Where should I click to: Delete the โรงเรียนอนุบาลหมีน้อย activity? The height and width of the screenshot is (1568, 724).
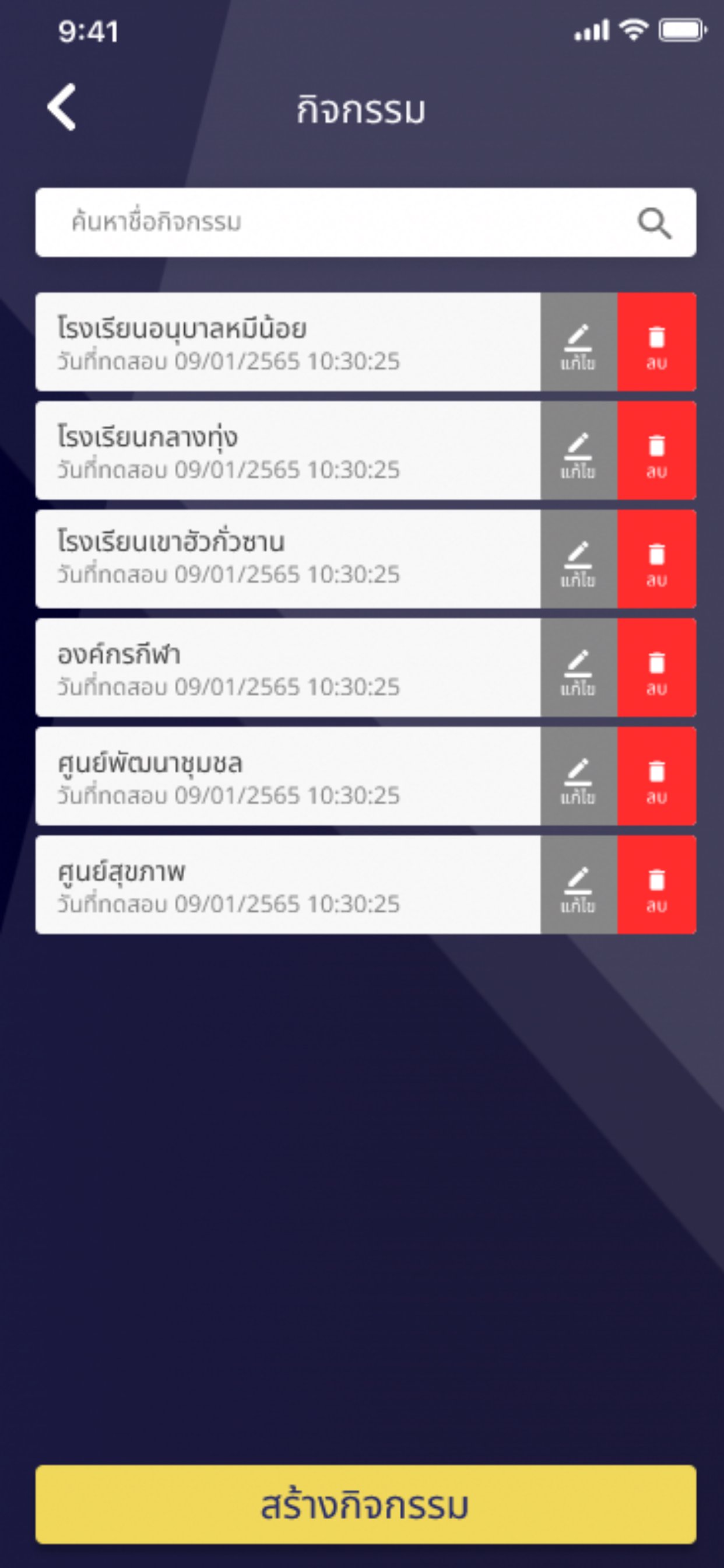pyautogui.click(x=656, y=342)
